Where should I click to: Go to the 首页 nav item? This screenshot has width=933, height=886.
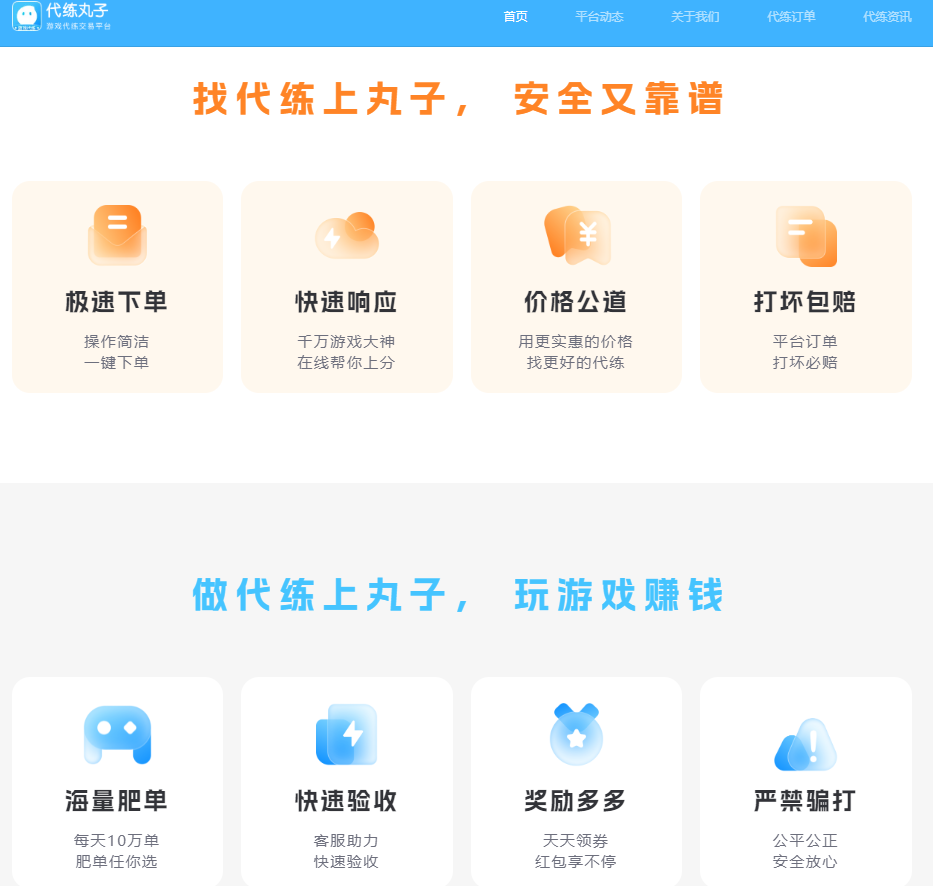coord(515,17)
